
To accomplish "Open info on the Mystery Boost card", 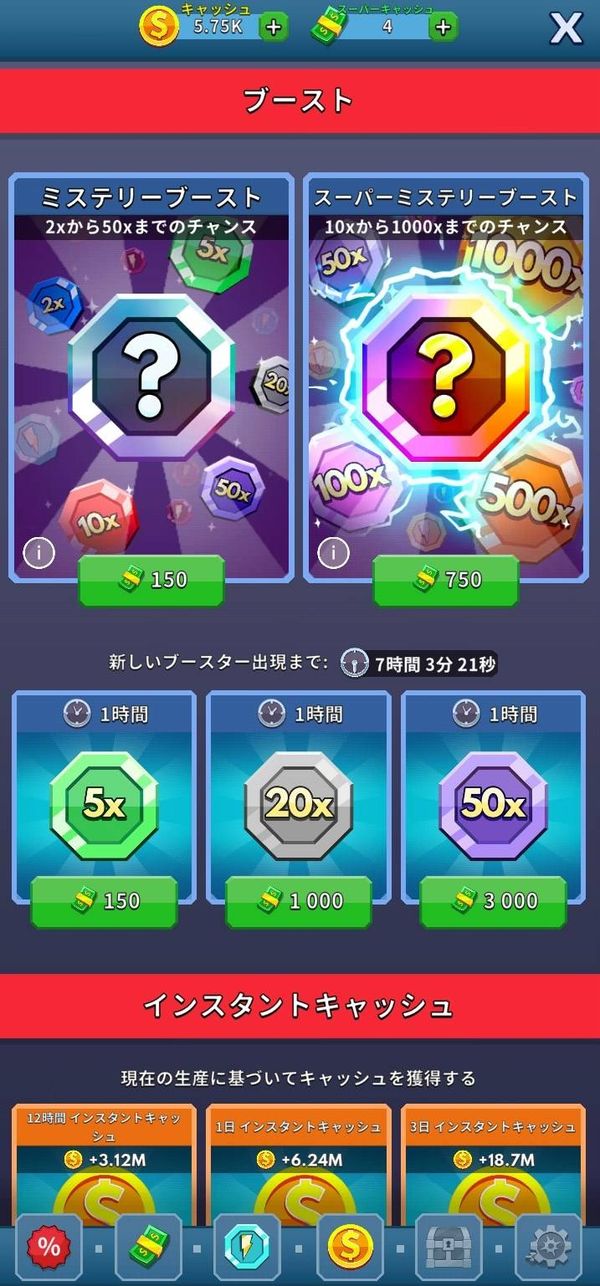I will click(38, 552).
